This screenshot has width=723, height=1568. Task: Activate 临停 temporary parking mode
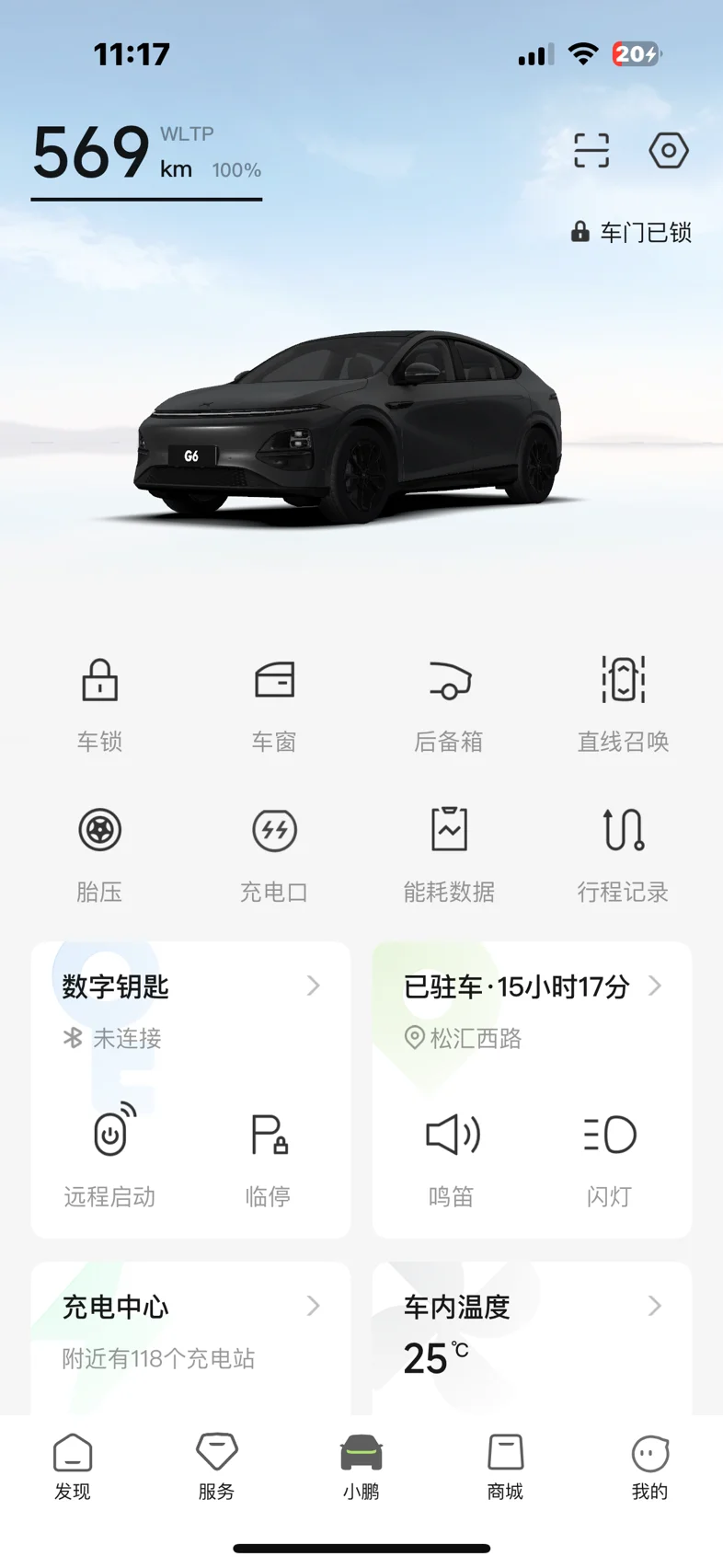pyautogui.click(x=269, y=1155)
